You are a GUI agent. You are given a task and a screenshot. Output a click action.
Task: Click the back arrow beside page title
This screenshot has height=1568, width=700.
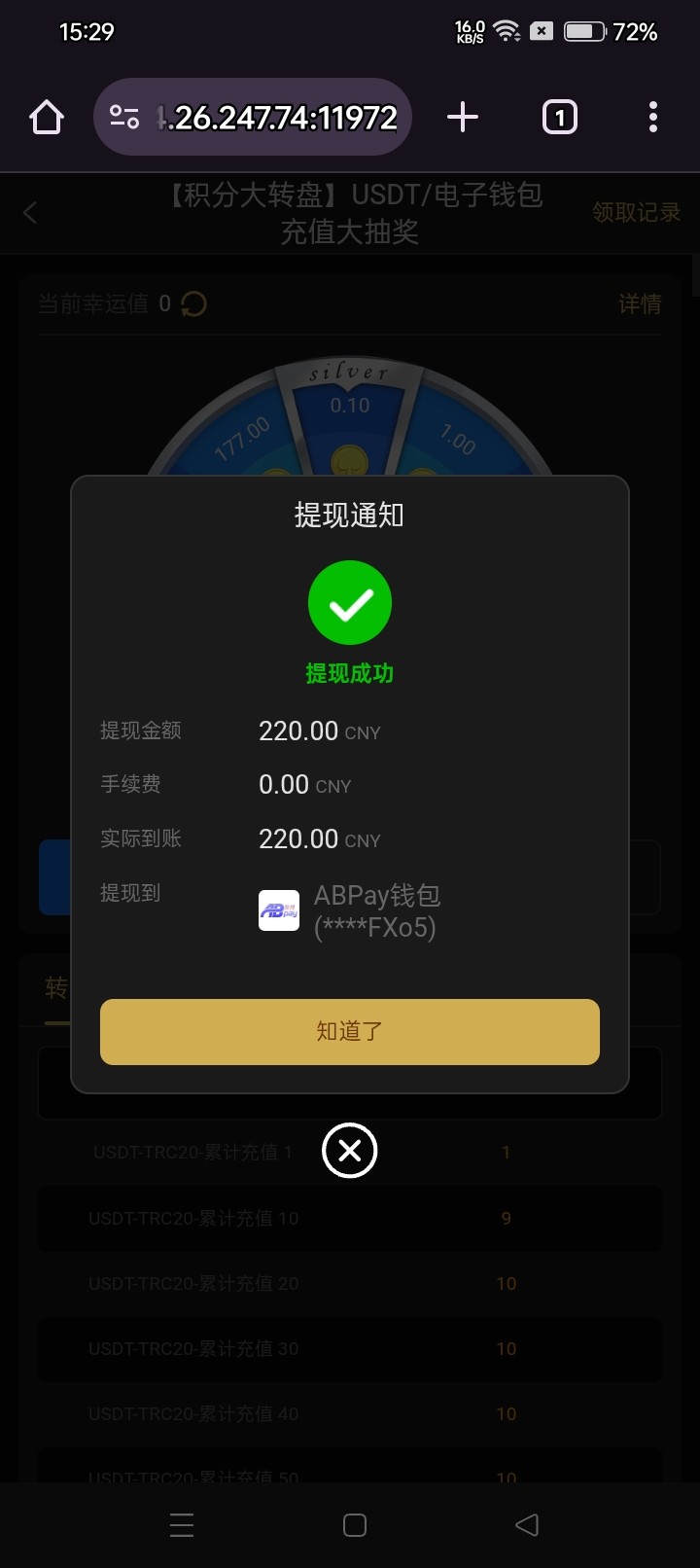pos(29,213)
